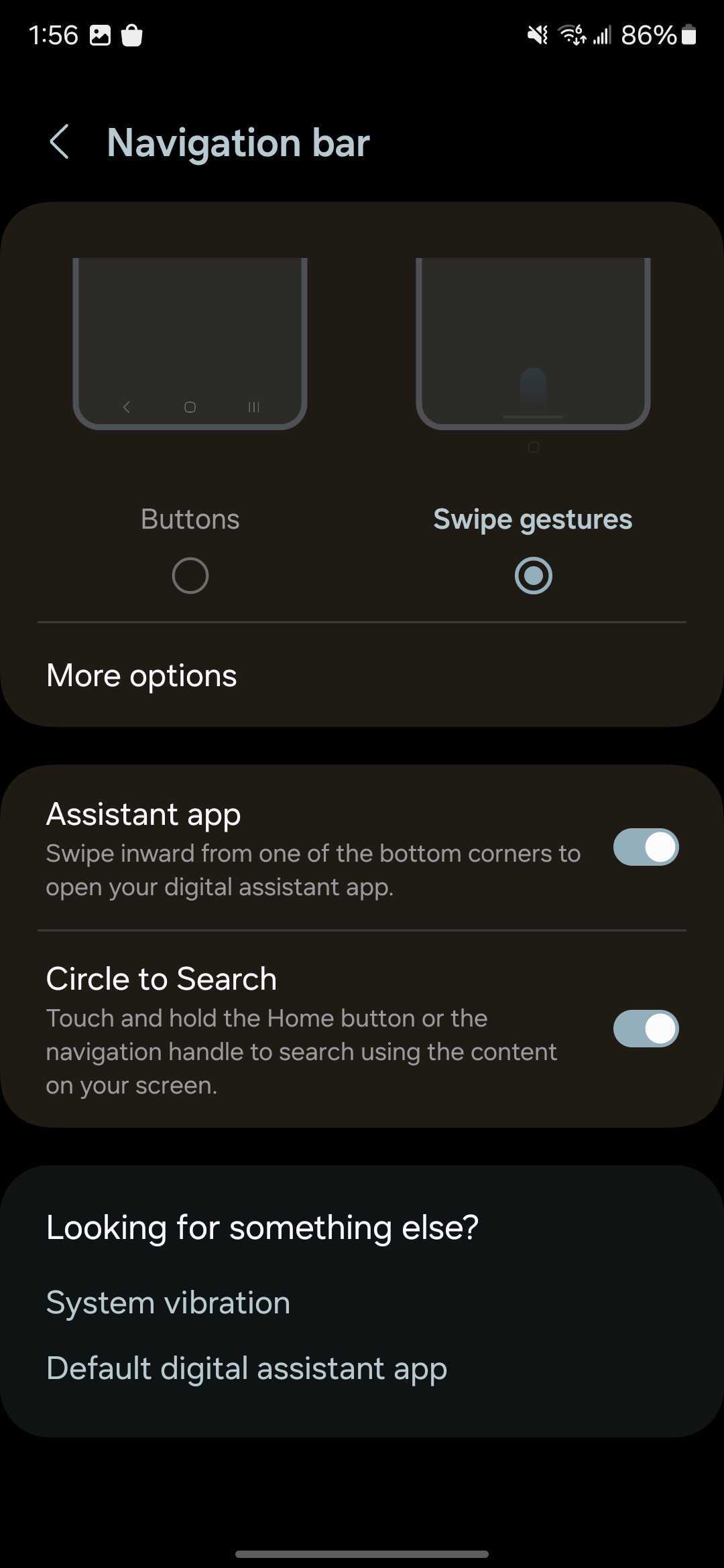724x1568 pixels.
Task: Tap the Navigation bar title text
Action: 238,143
